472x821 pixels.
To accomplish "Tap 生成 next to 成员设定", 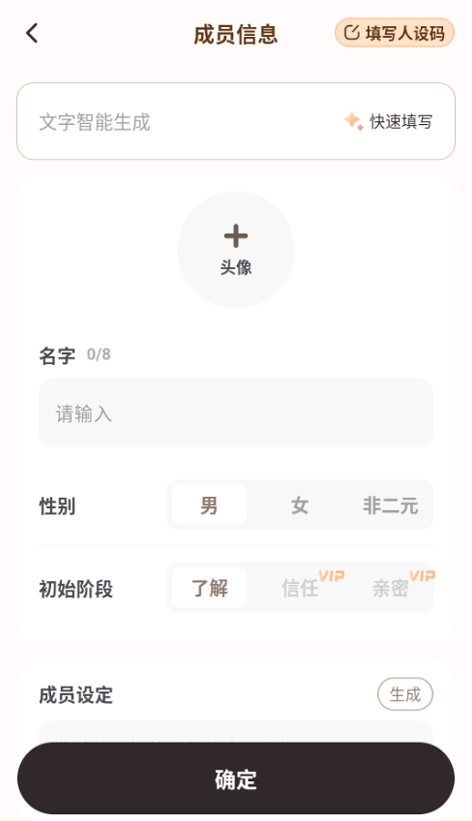I will (x=405, y=695).
